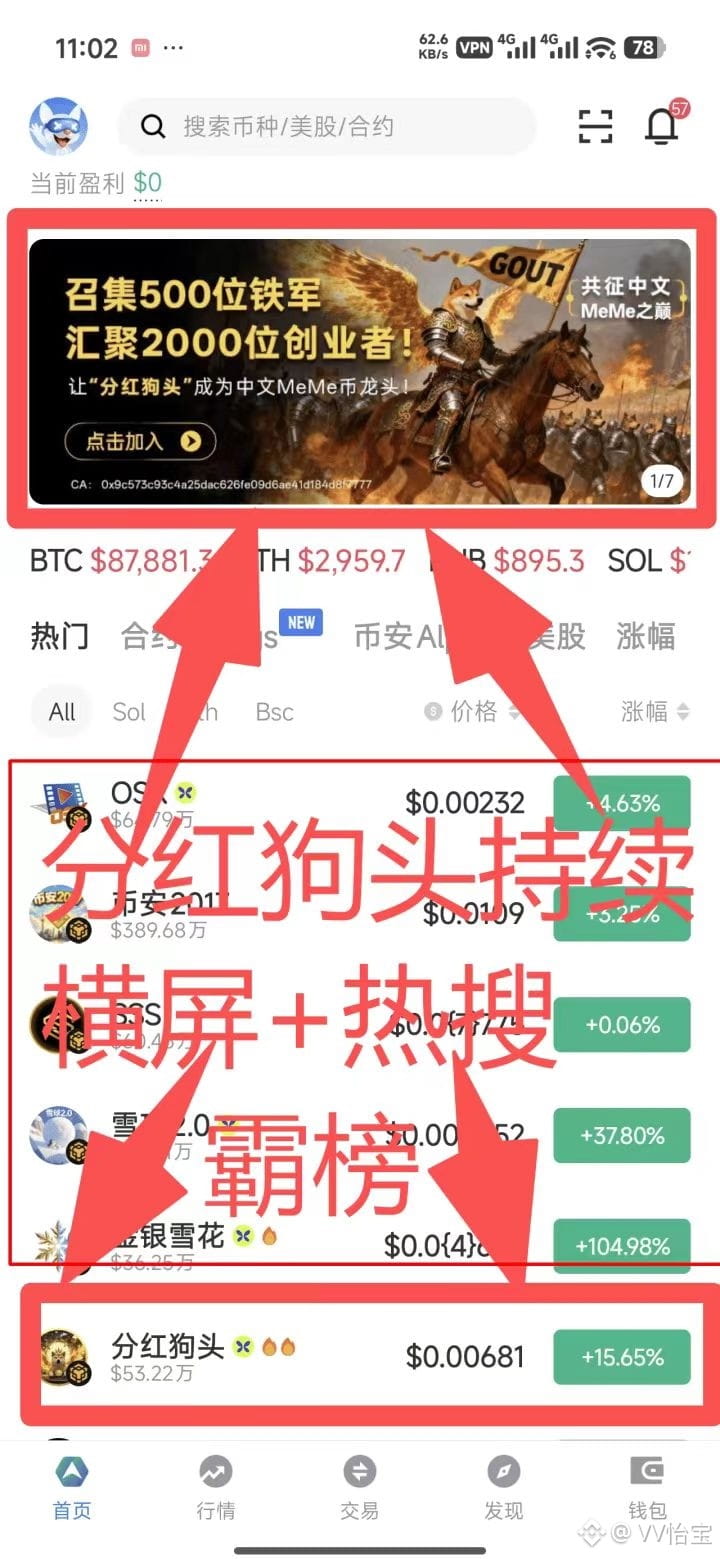Switch to the 交易 tab
The height and width of the screenshot is (1559, 720).
coord(359,1488)
